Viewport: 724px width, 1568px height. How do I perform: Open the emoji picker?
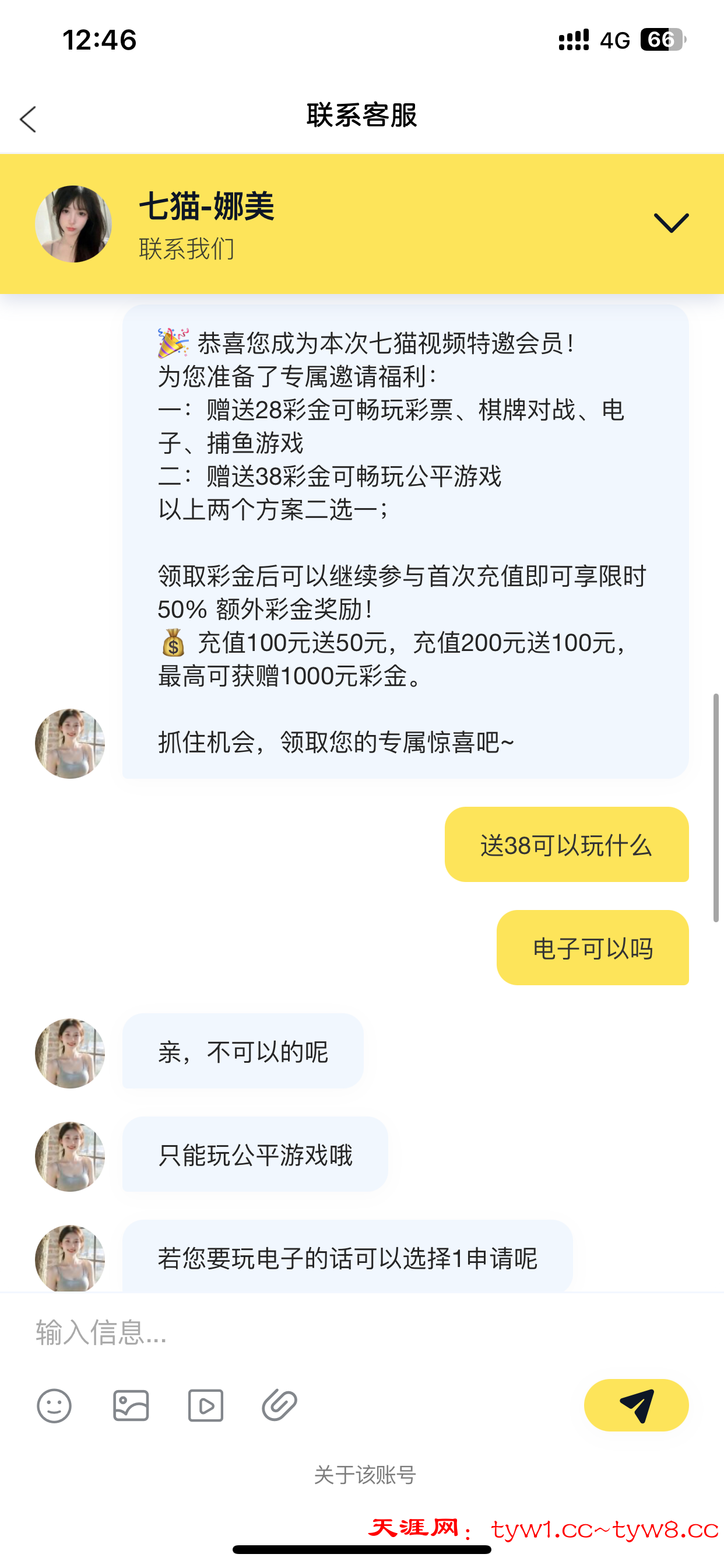54,1405
